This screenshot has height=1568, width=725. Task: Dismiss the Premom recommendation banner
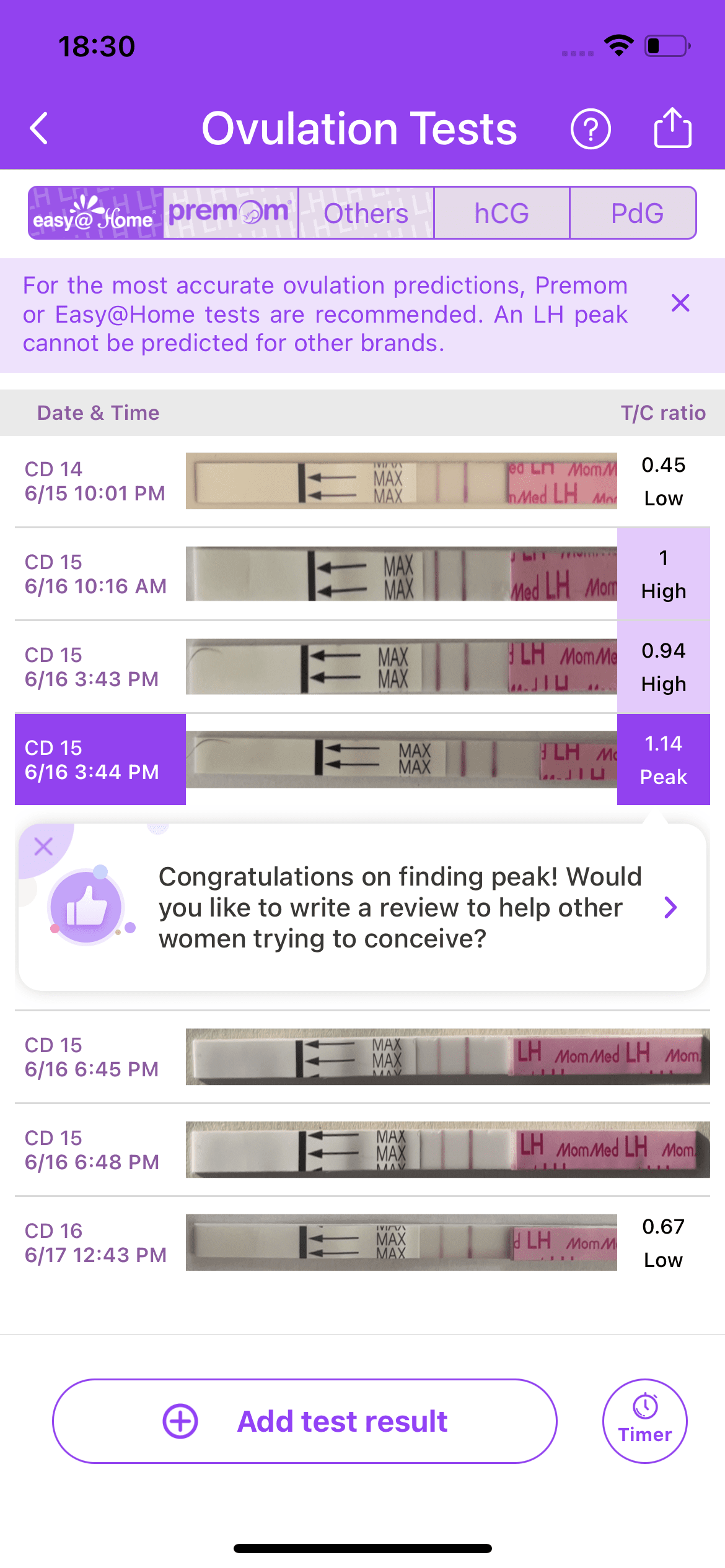pos(680,303)
